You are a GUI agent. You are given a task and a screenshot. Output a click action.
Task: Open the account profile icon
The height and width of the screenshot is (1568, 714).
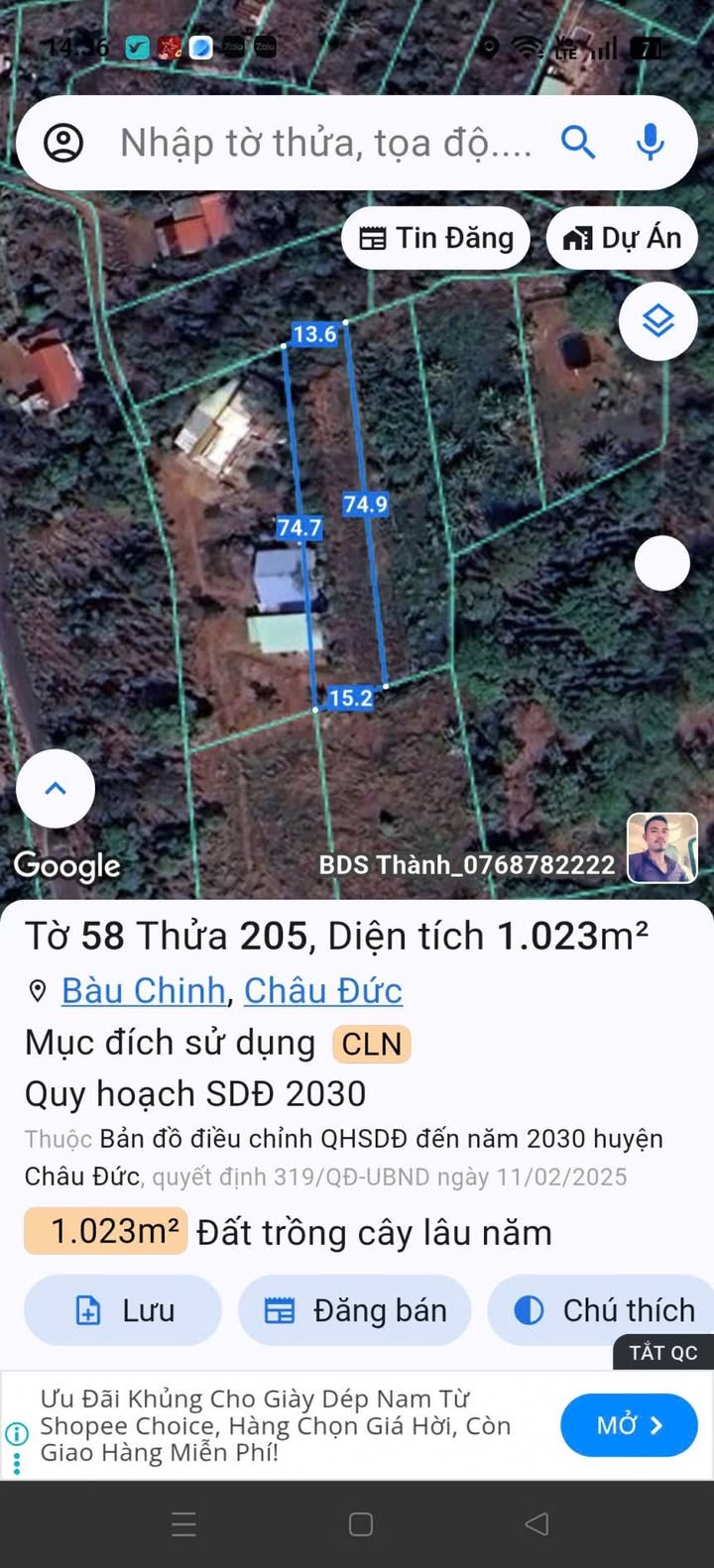click(x=63, y=143)
